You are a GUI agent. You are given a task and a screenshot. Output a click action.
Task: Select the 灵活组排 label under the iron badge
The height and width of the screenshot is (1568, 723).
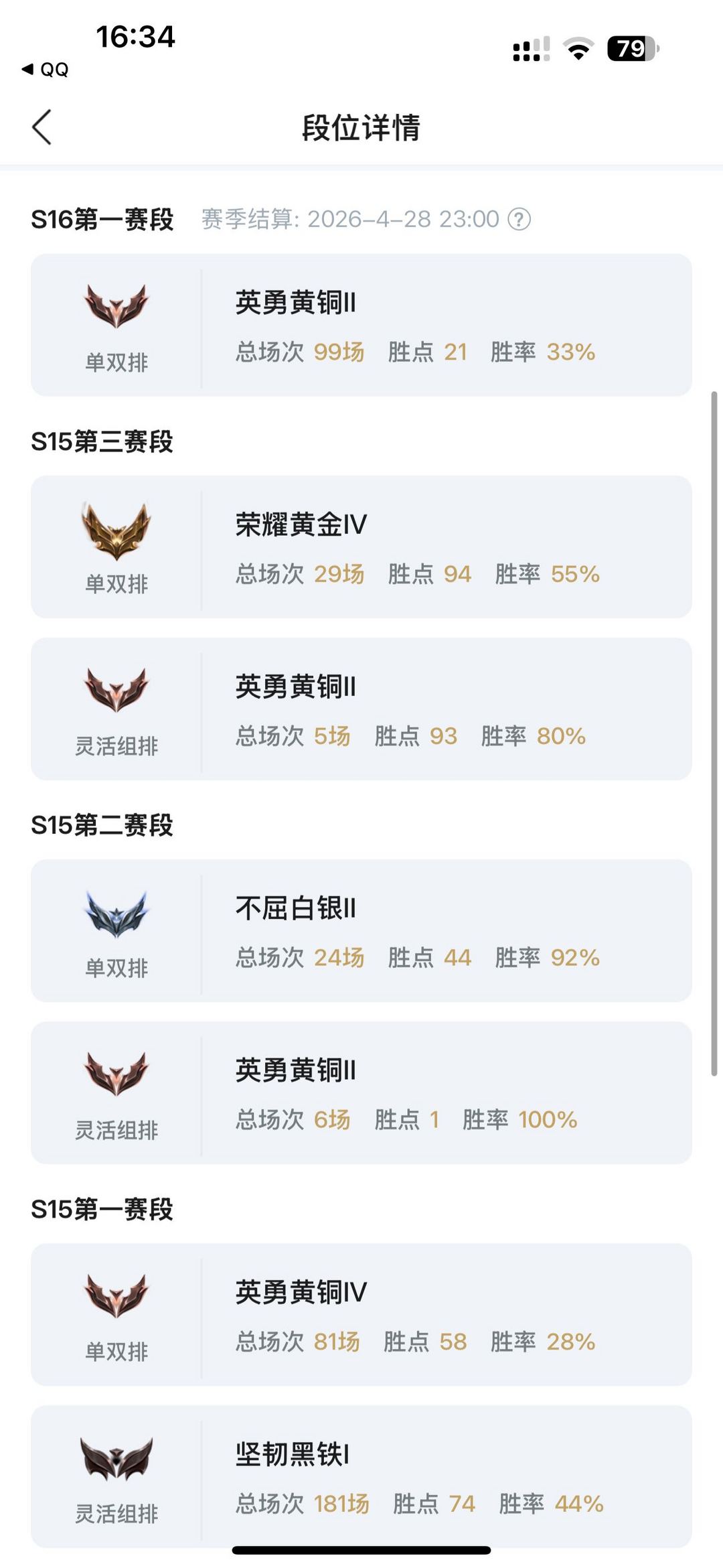coord(118,1514)
